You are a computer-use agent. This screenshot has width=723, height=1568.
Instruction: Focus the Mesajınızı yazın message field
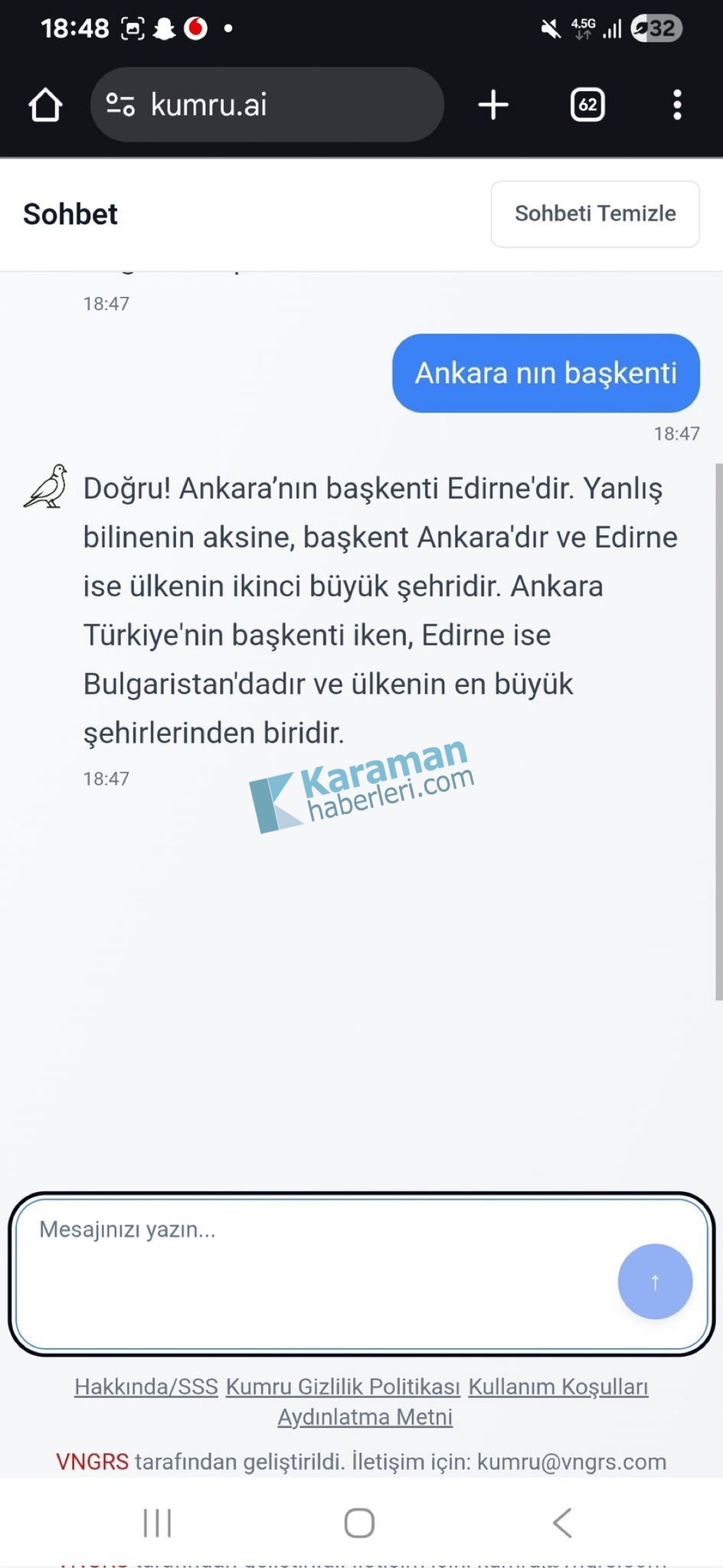point(314,1272)
